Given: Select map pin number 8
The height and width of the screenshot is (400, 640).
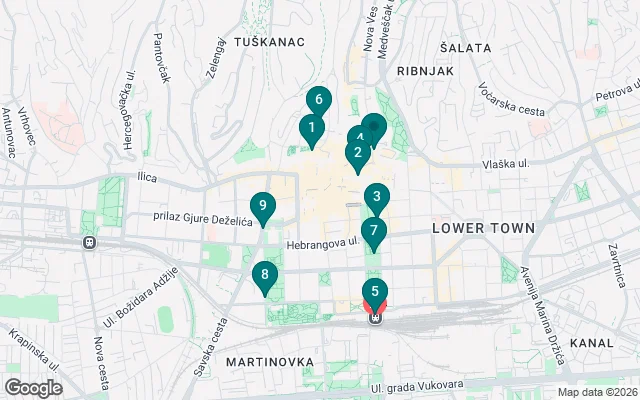Looking at the screenshot, I should pyautogui.click(x=264, y=274).
